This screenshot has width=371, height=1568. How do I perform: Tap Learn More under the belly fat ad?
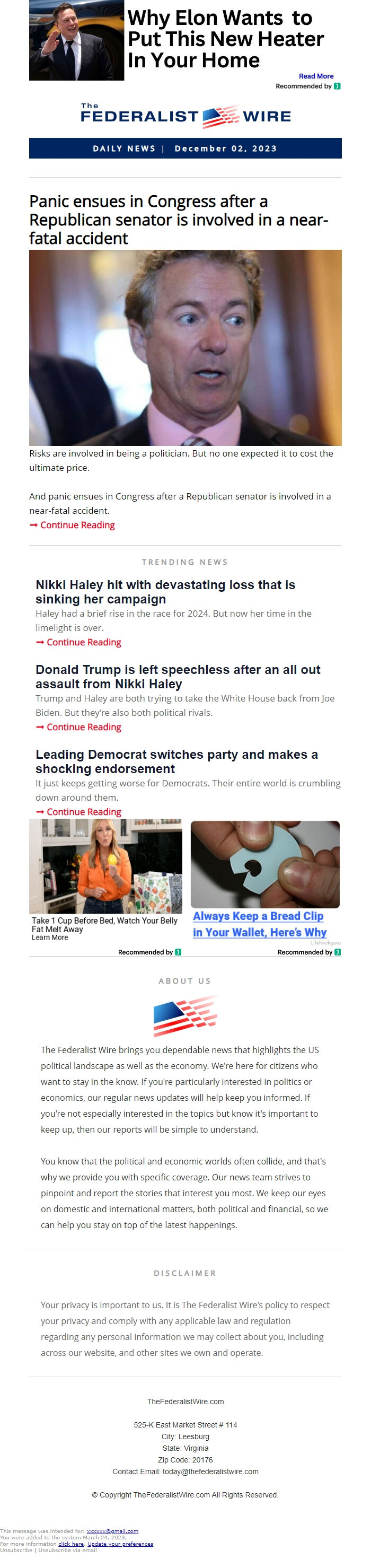click(50, 938)
